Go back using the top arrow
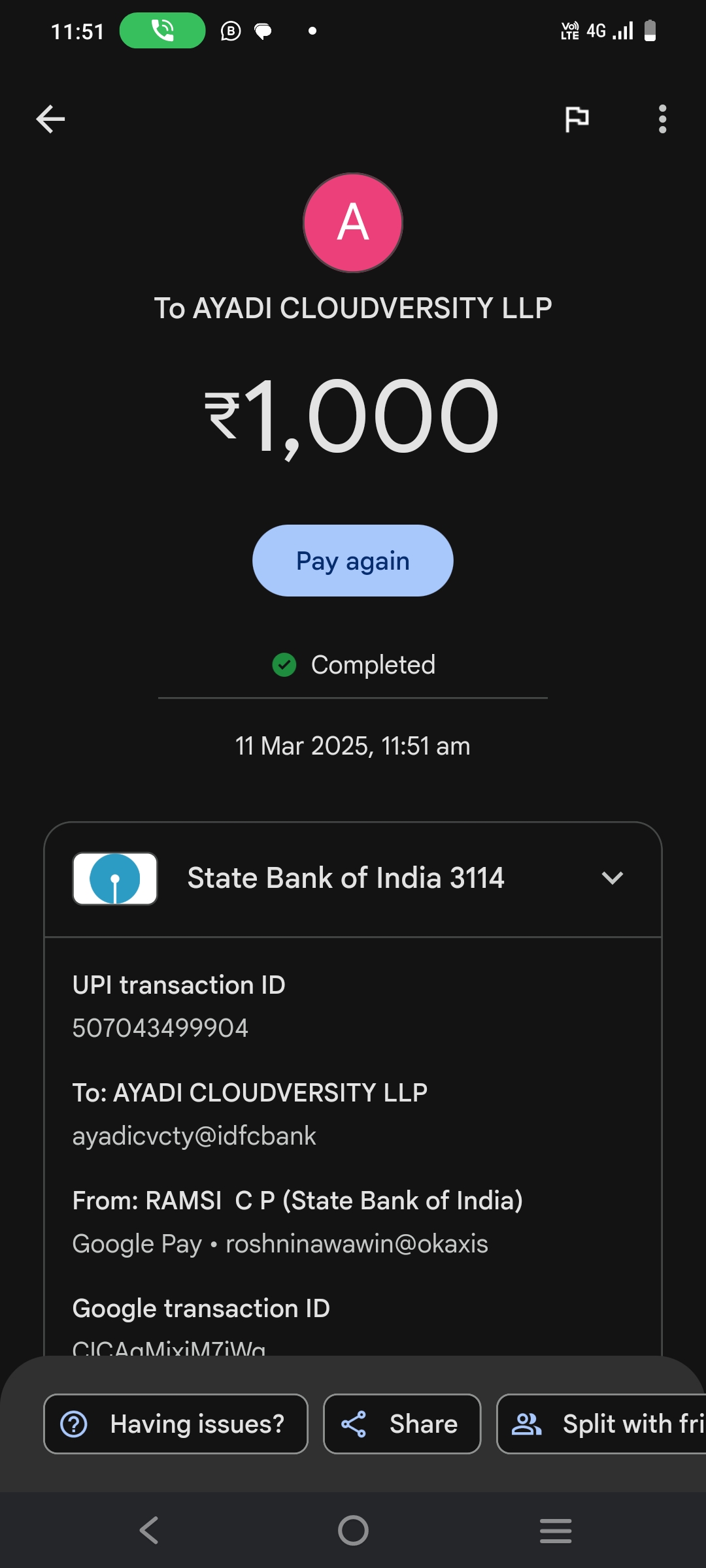Screen dimensions: 706x1568 pyautogui.click(x=50, y=119)
